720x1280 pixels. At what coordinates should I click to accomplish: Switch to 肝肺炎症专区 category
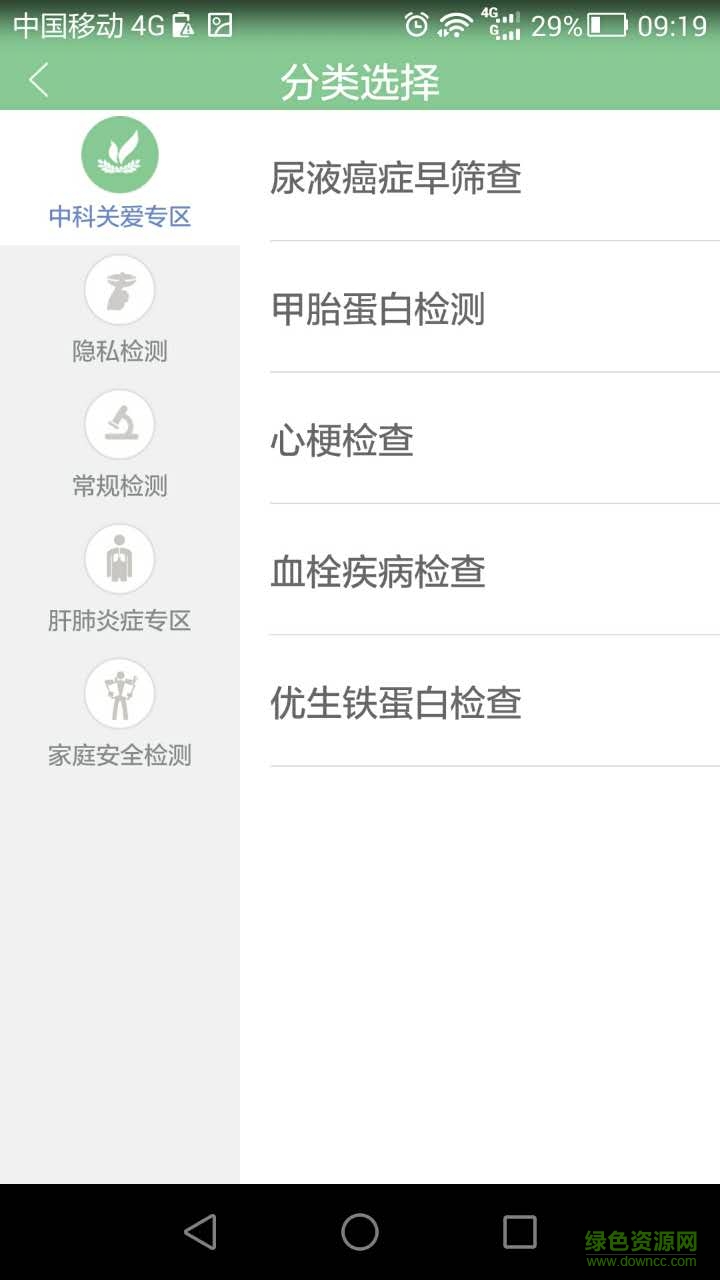pyautogui.click(x=120, y=580)
